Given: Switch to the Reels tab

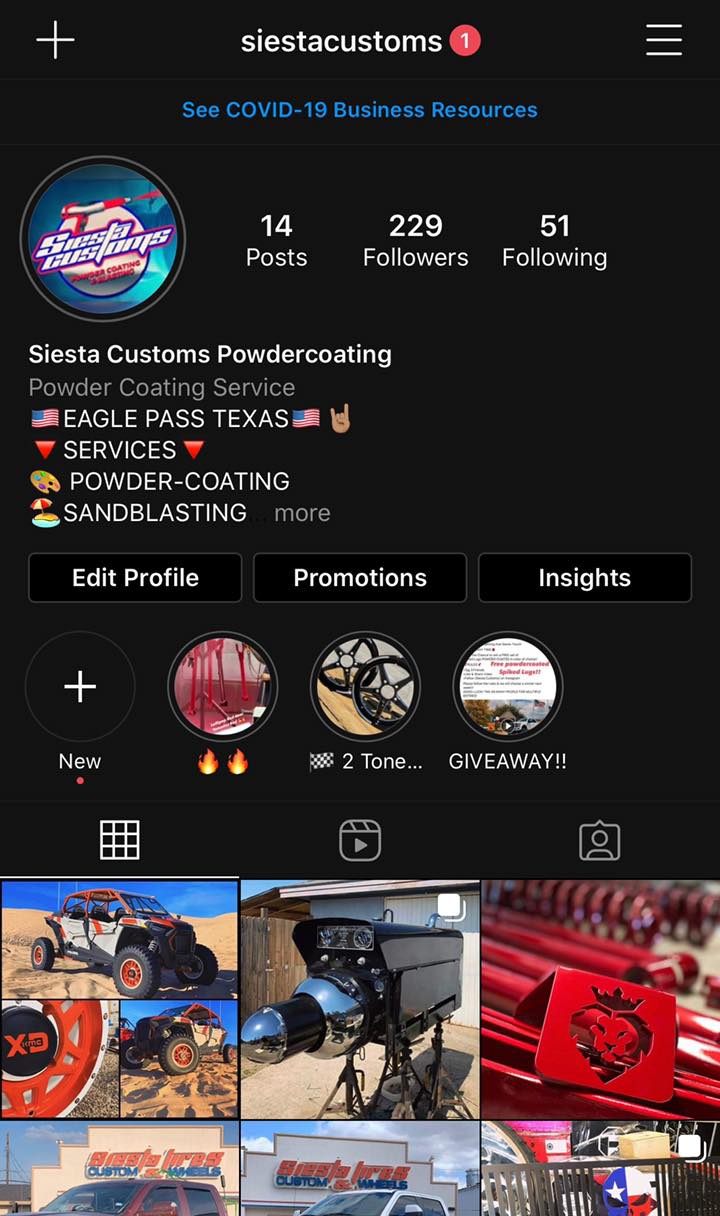Looking at the screenshot, I should 360,840.
